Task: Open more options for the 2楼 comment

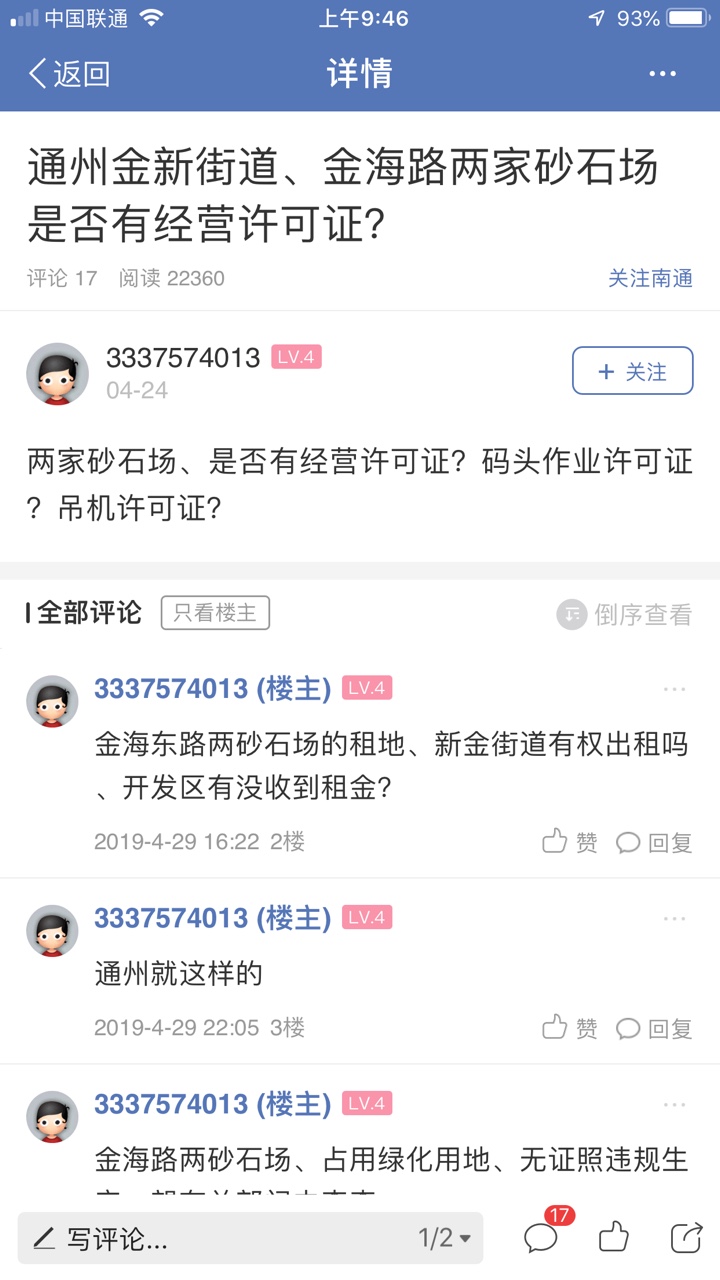Action: pos(674,689)
